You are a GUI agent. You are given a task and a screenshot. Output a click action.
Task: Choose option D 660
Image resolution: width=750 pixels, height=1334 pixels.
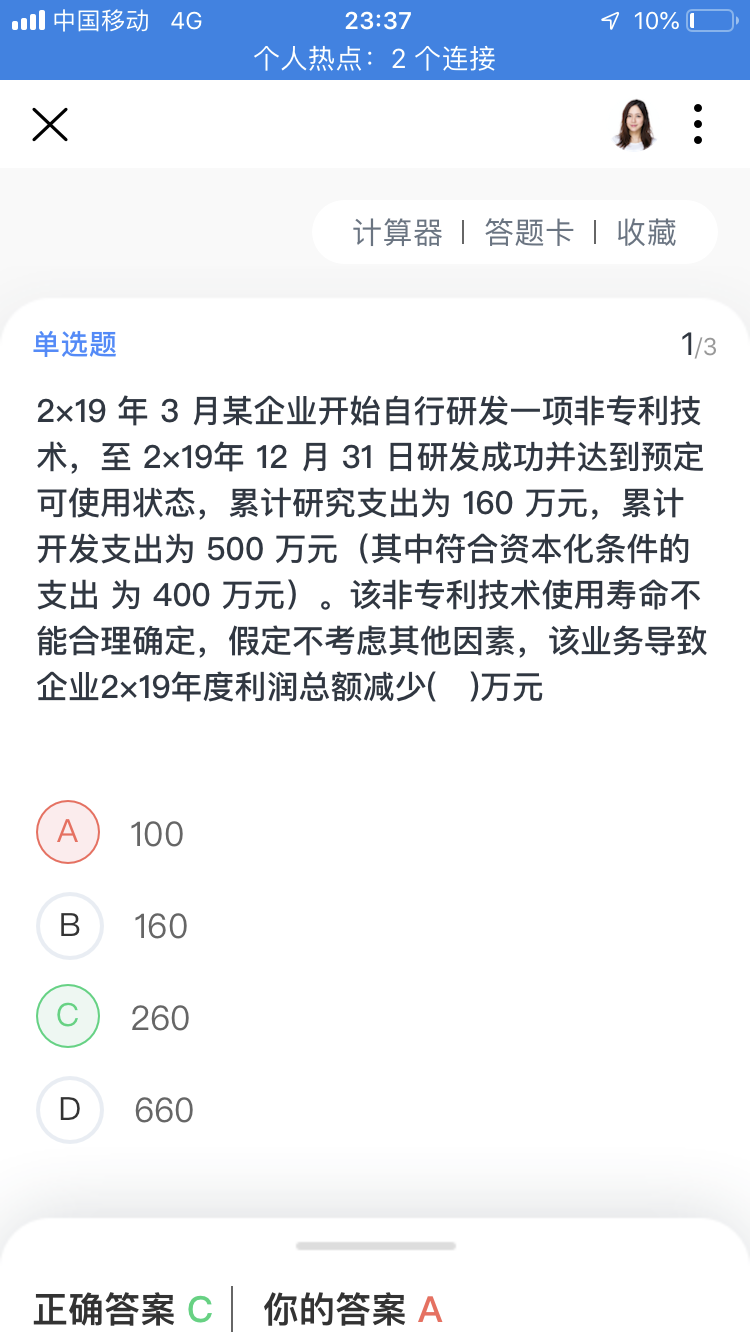pos(69,1109)
